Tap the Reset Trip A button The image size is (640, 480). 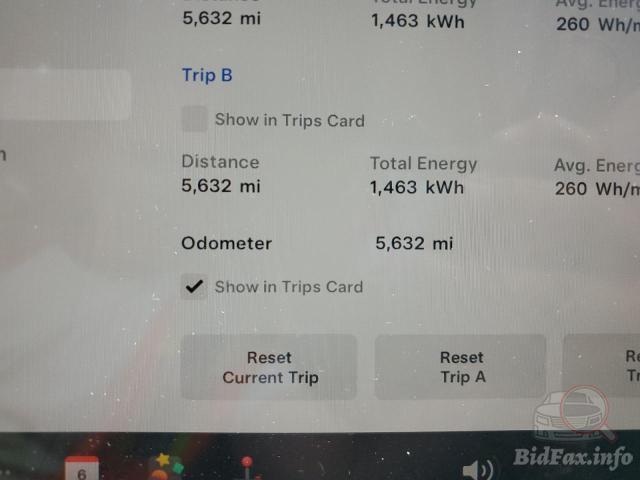coord(461,367)
